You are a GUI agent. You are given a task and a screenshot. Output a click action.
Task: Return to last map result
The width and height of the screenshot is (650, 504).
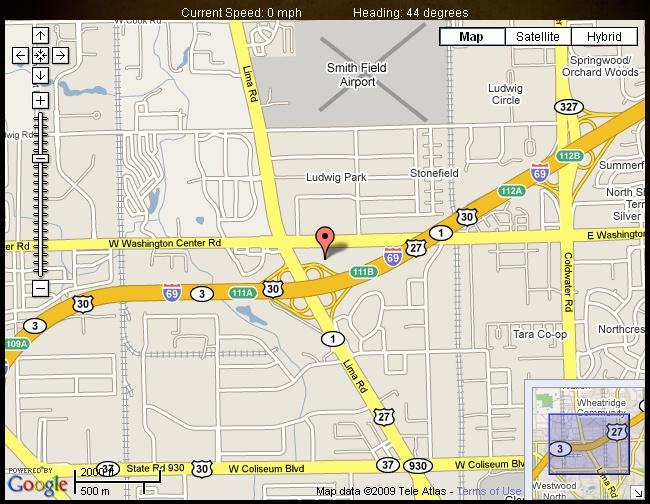point(40,55)
